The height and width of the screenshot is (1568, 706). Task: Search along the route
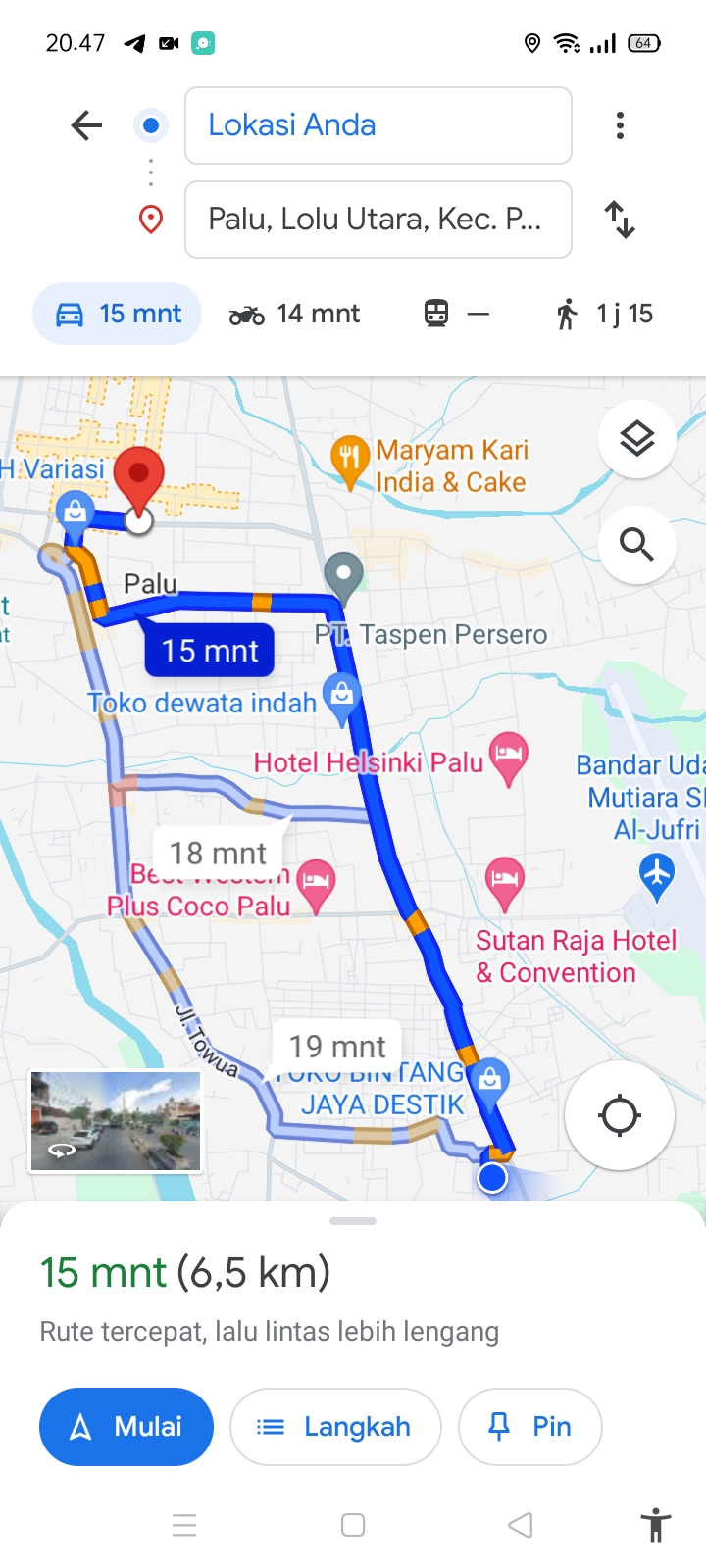[x=637, y=544]
